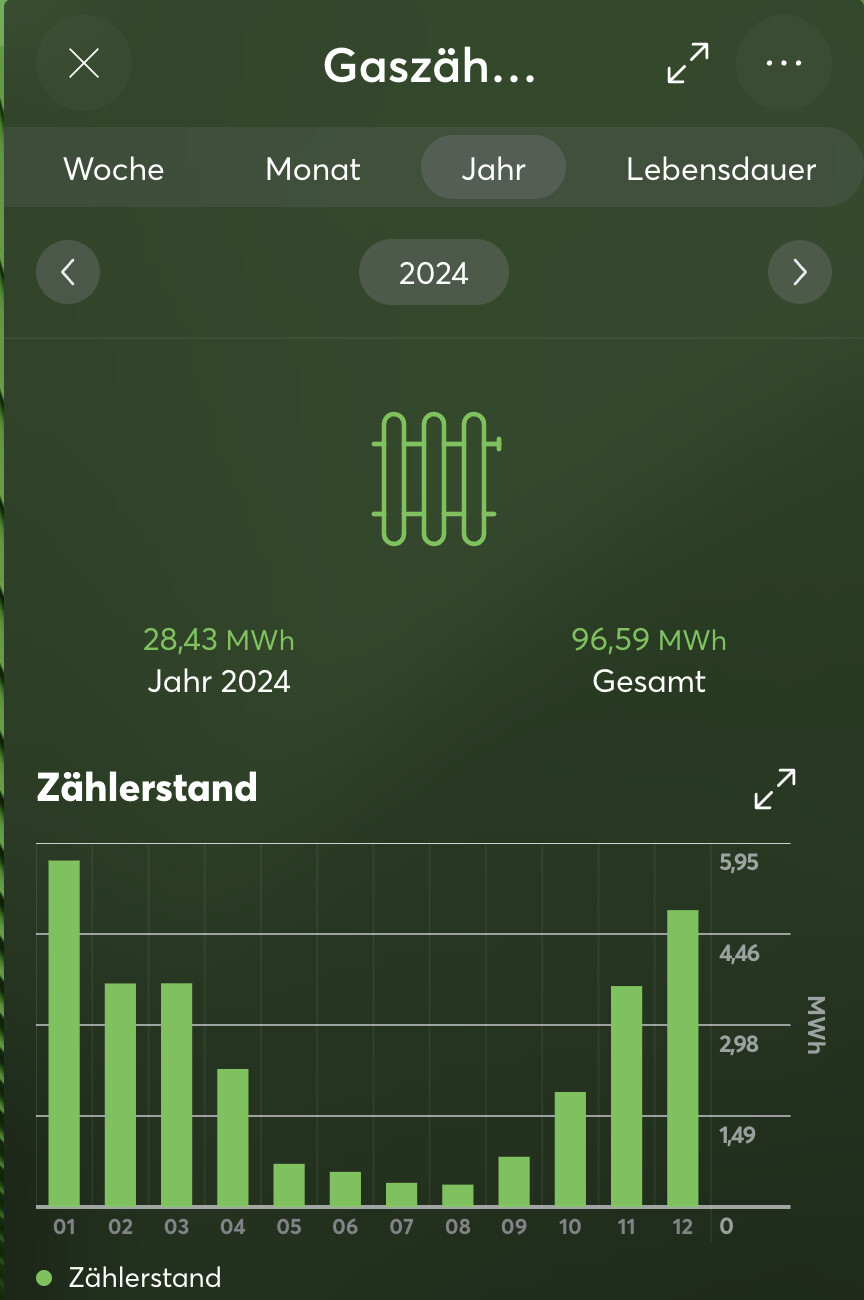Close the gas meter detail view

(84, 64)
